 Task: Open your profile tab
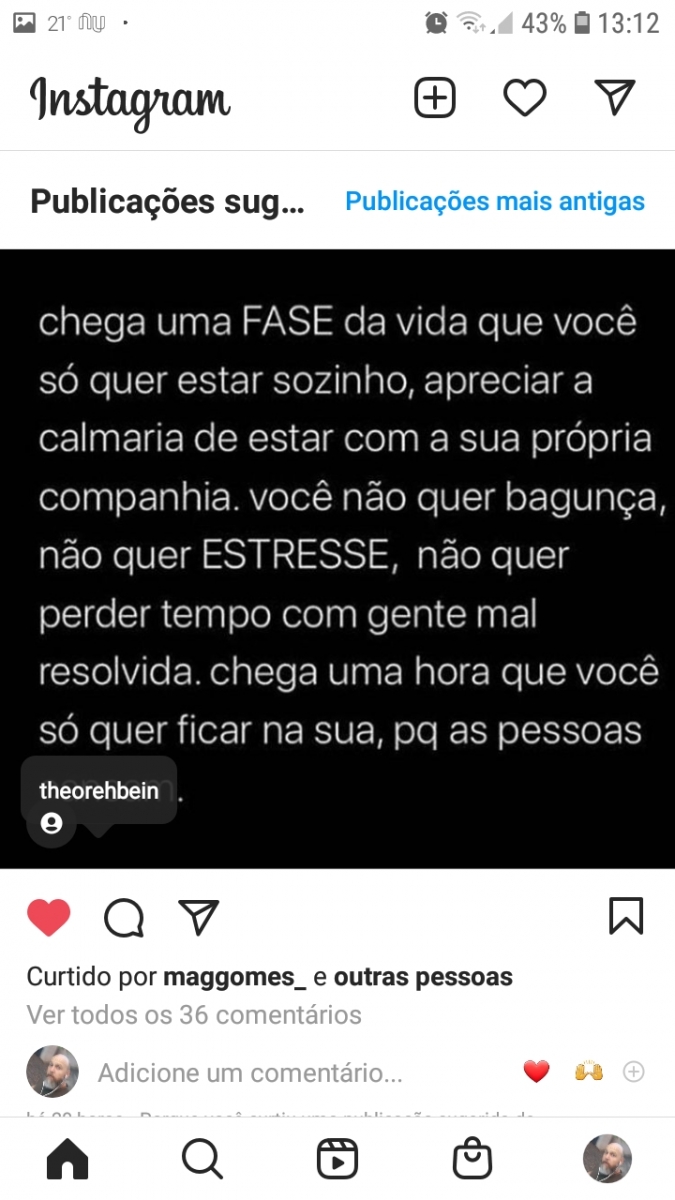(607, 1159)
